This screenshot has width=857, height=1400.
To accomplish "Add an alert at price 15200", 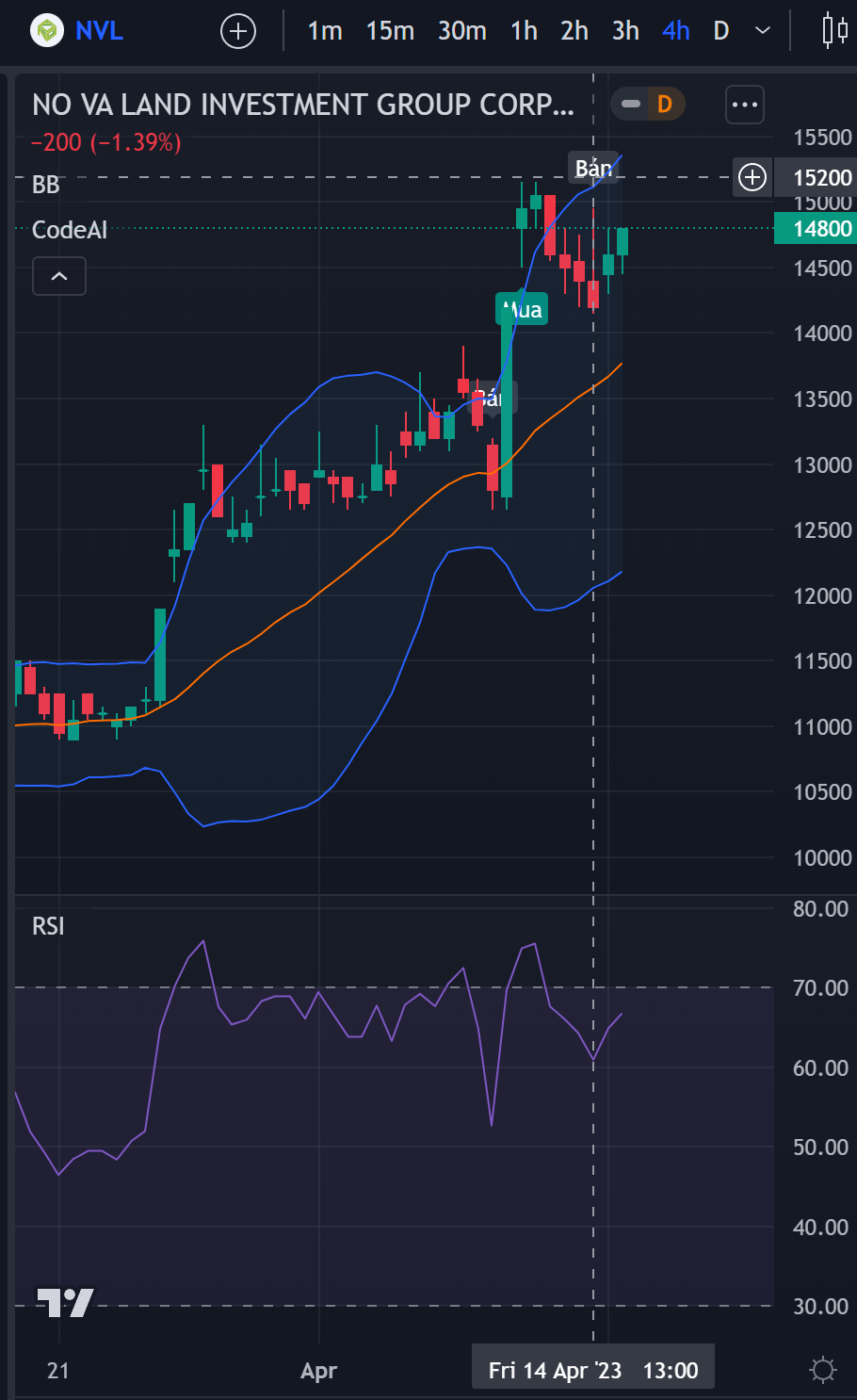I will point(752,177).
